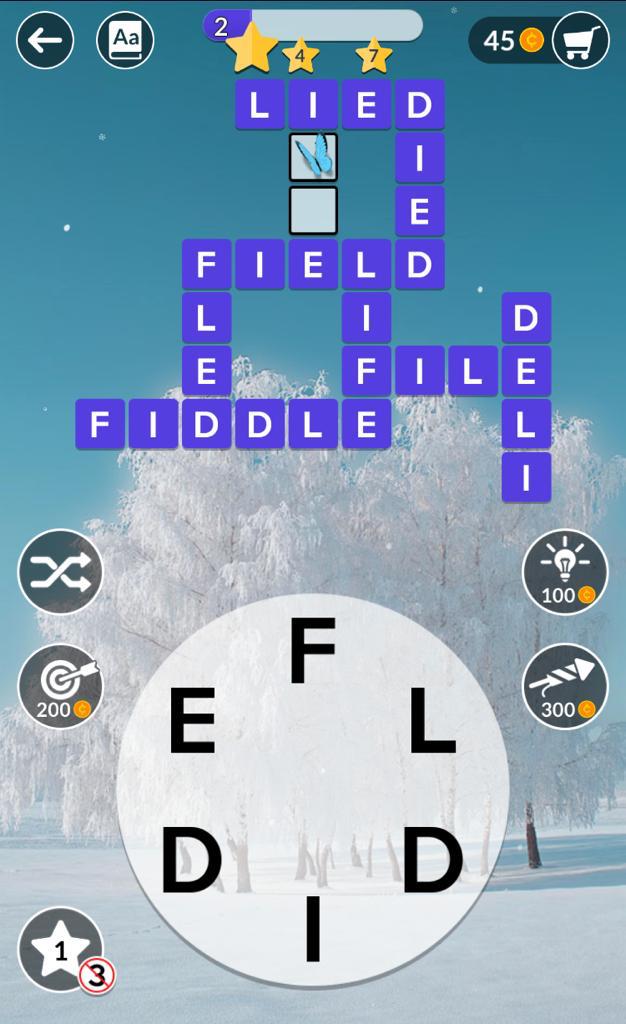Select letter F in the wheel
Image resolution: width=626 pixels, height=1024 pixels.
(x=312, y=652)
